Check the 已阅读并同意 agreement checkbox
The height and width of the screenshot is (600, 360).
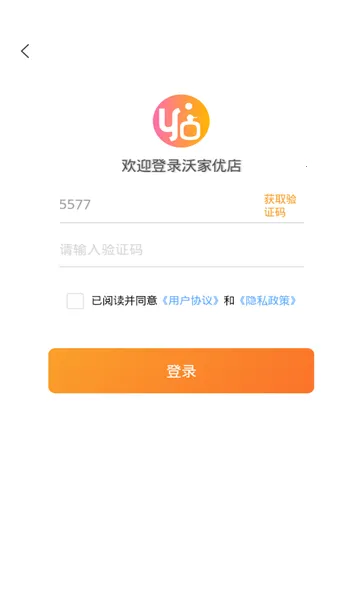coord(75,301)
